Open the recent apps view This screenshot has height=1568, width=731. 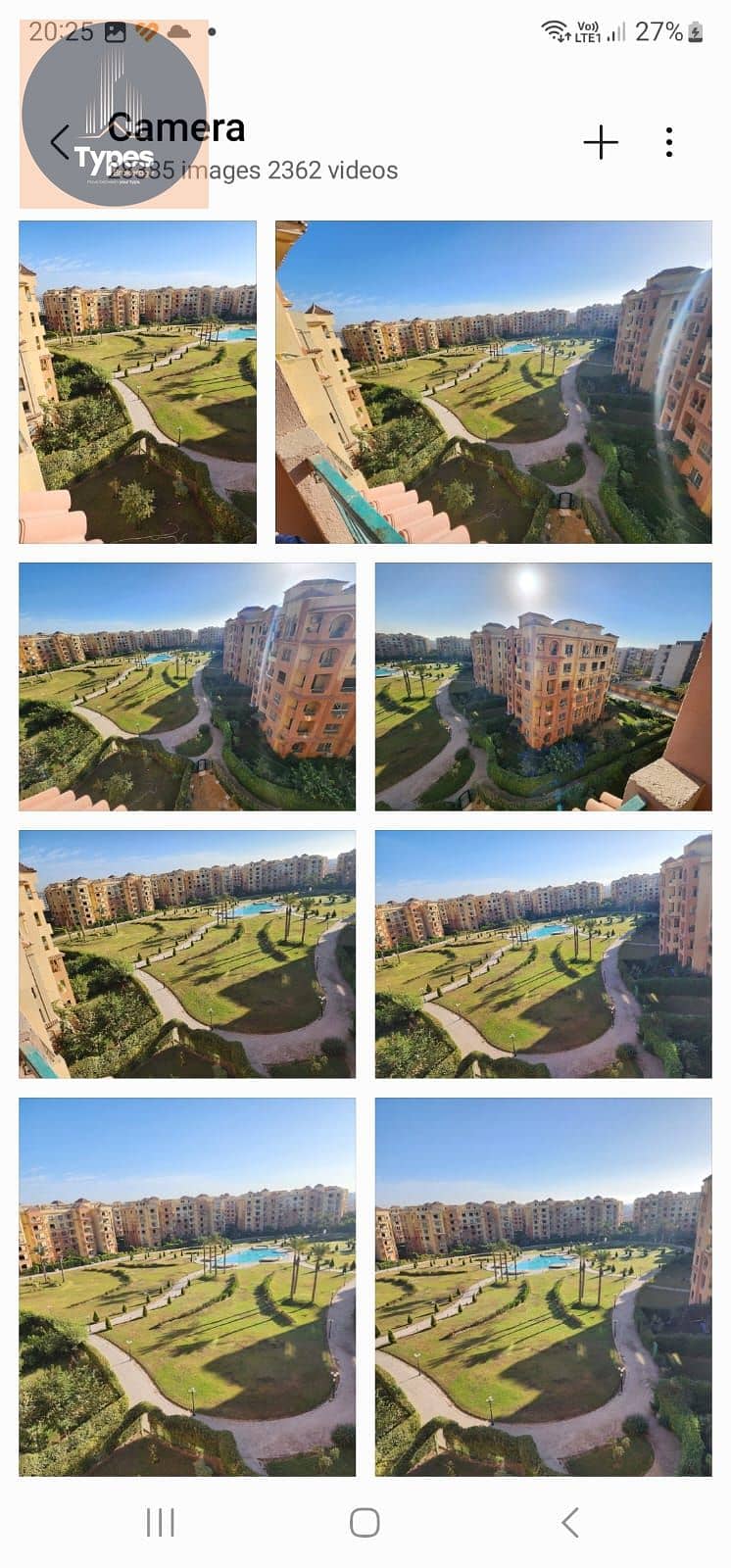(160, 1522)
